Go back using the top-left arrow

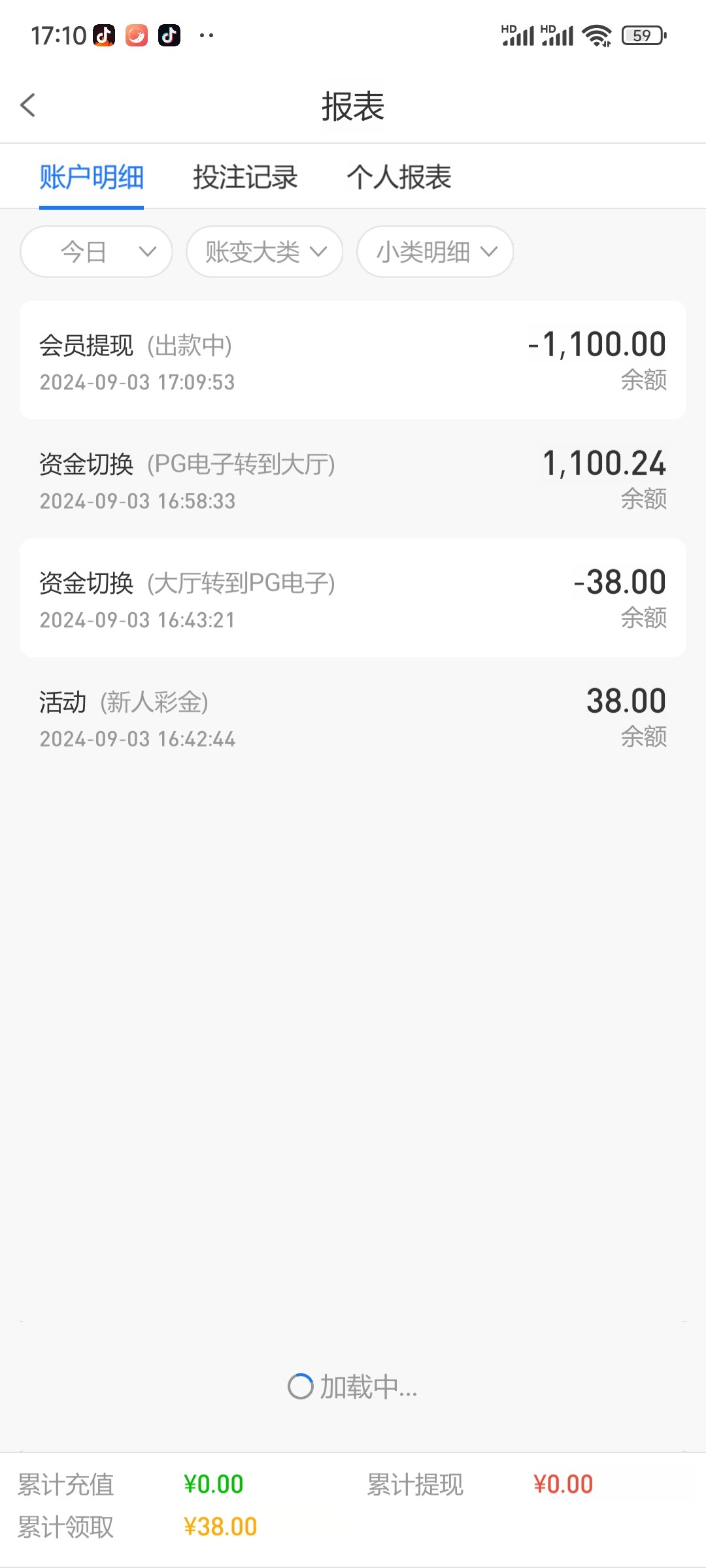point(28,105)
